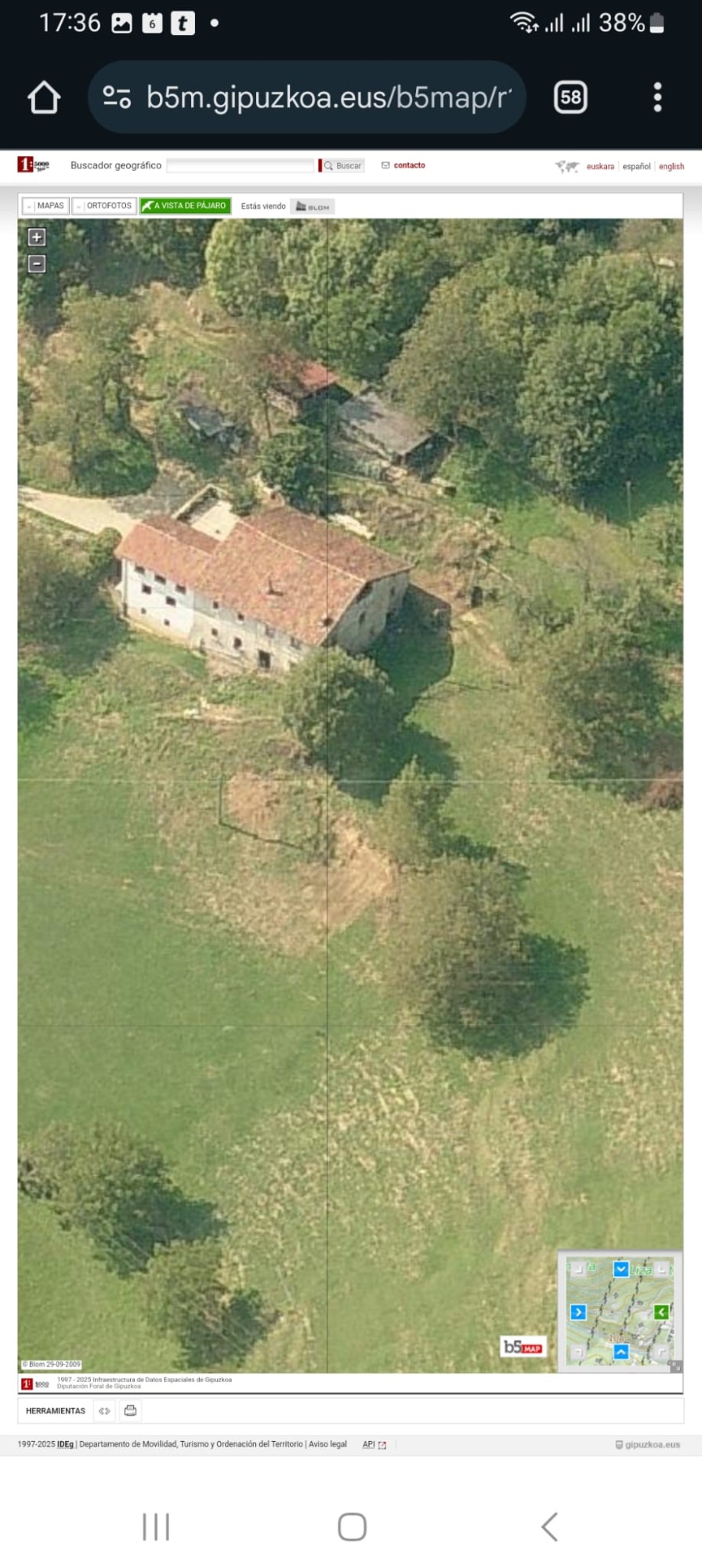Open the MAPAS dropdown
The image size is (702, 1568).
coord(45,206)
